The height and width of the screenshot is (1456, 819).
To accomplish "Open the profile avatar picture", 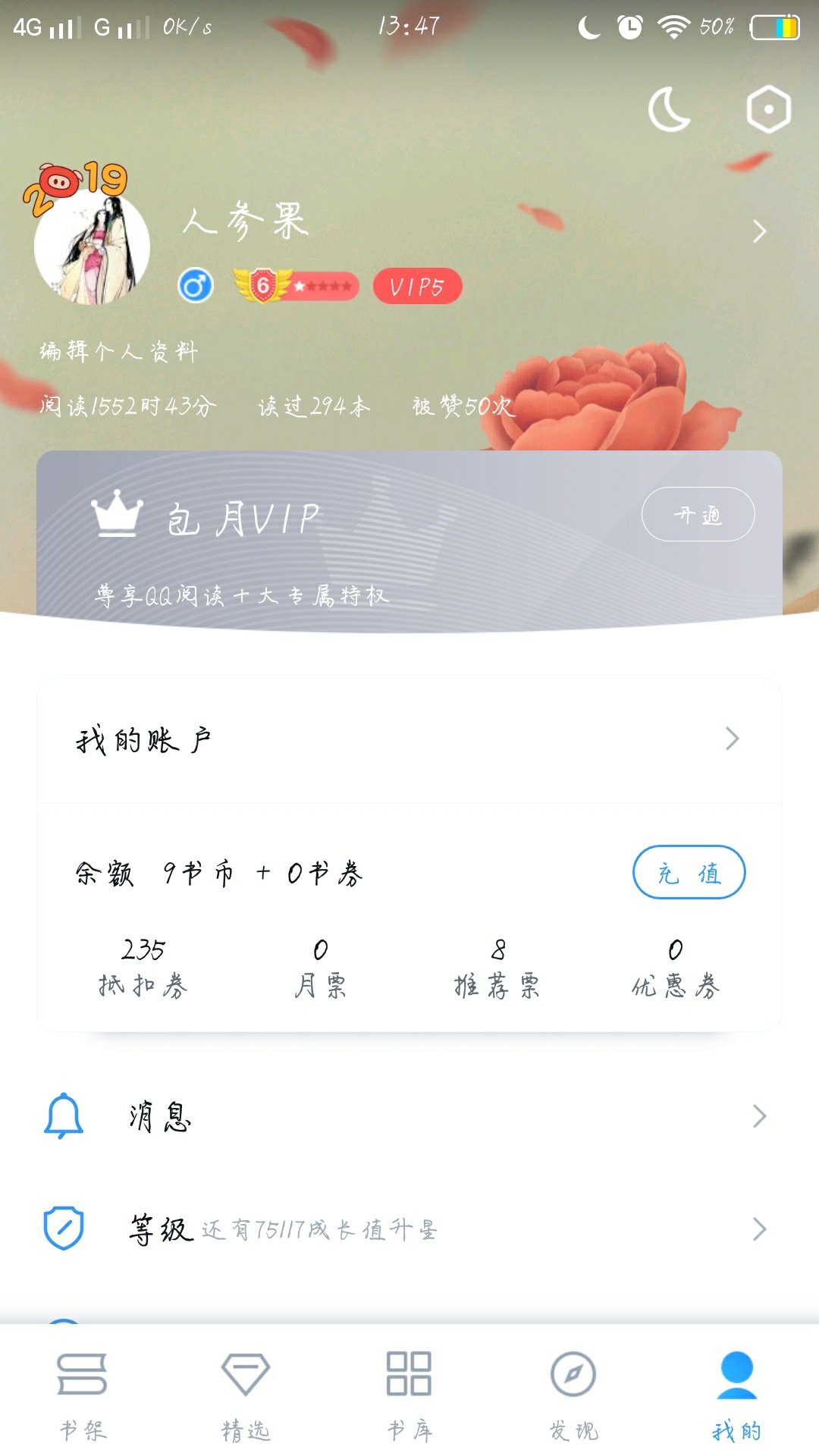I will (91, 246).
